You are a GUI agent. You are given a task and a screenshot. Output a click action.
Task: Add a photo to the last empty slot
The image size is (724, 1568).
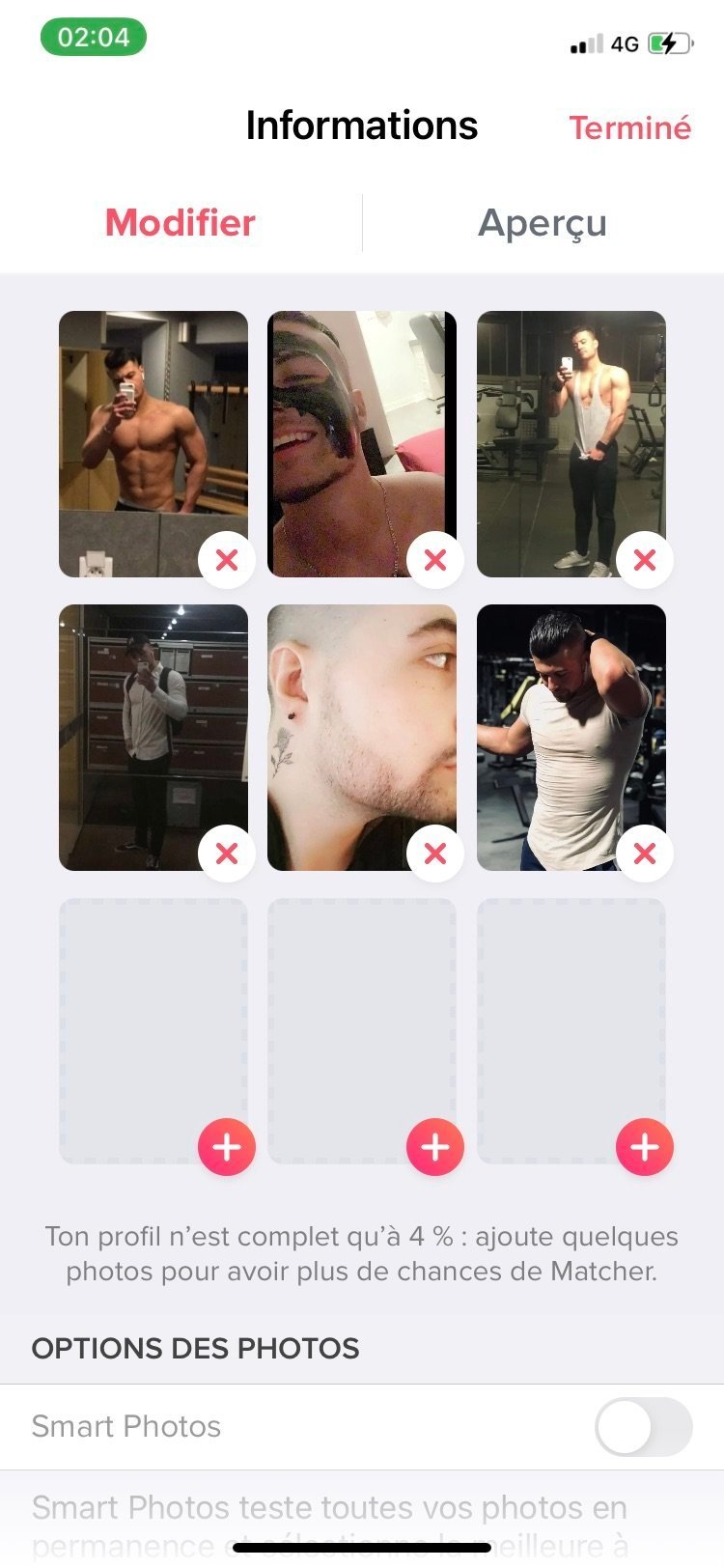click(x=645, y=1147)
